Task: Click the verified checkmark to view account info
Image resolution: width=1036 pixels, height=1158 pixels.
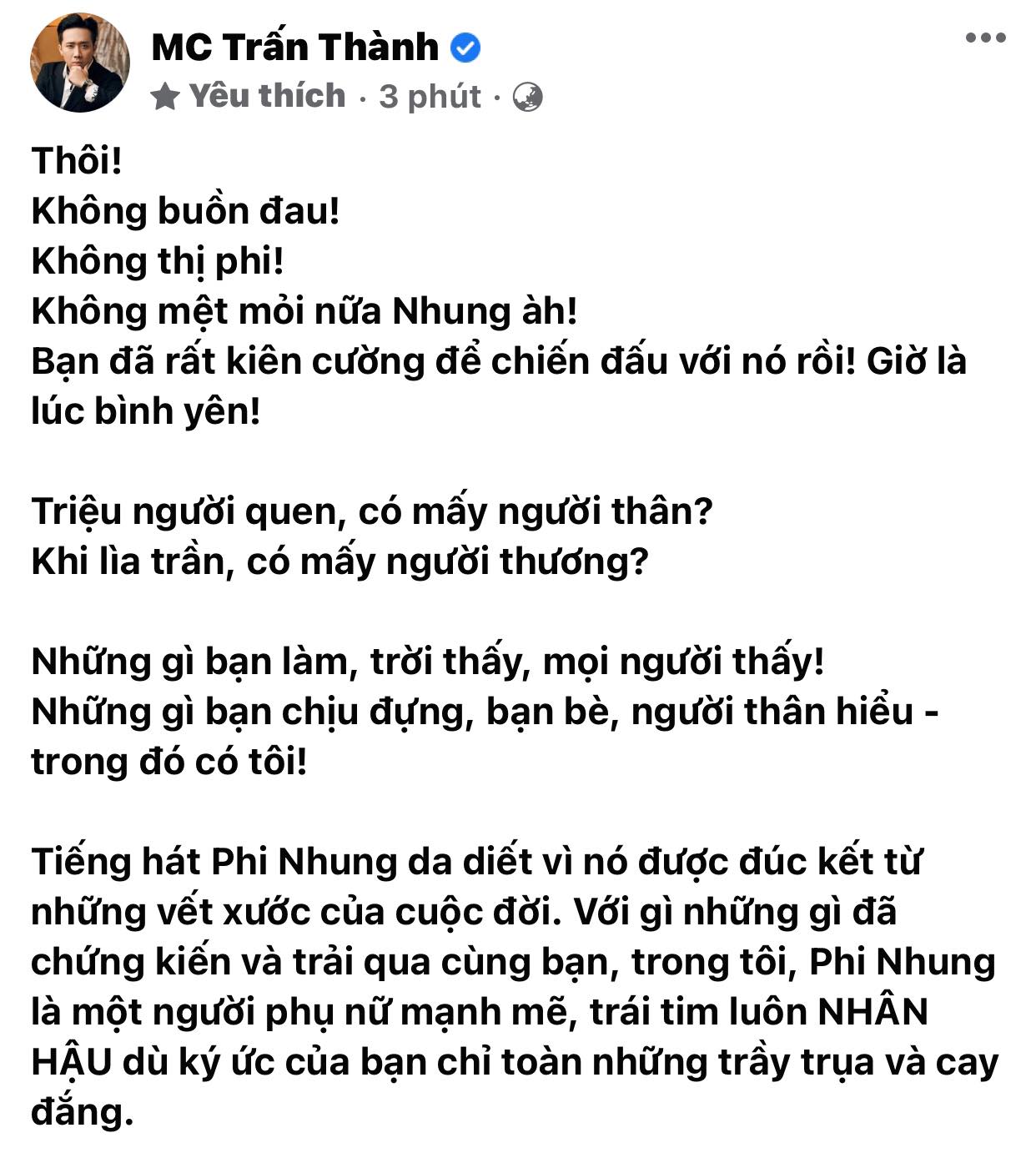Action: (465, 48)
